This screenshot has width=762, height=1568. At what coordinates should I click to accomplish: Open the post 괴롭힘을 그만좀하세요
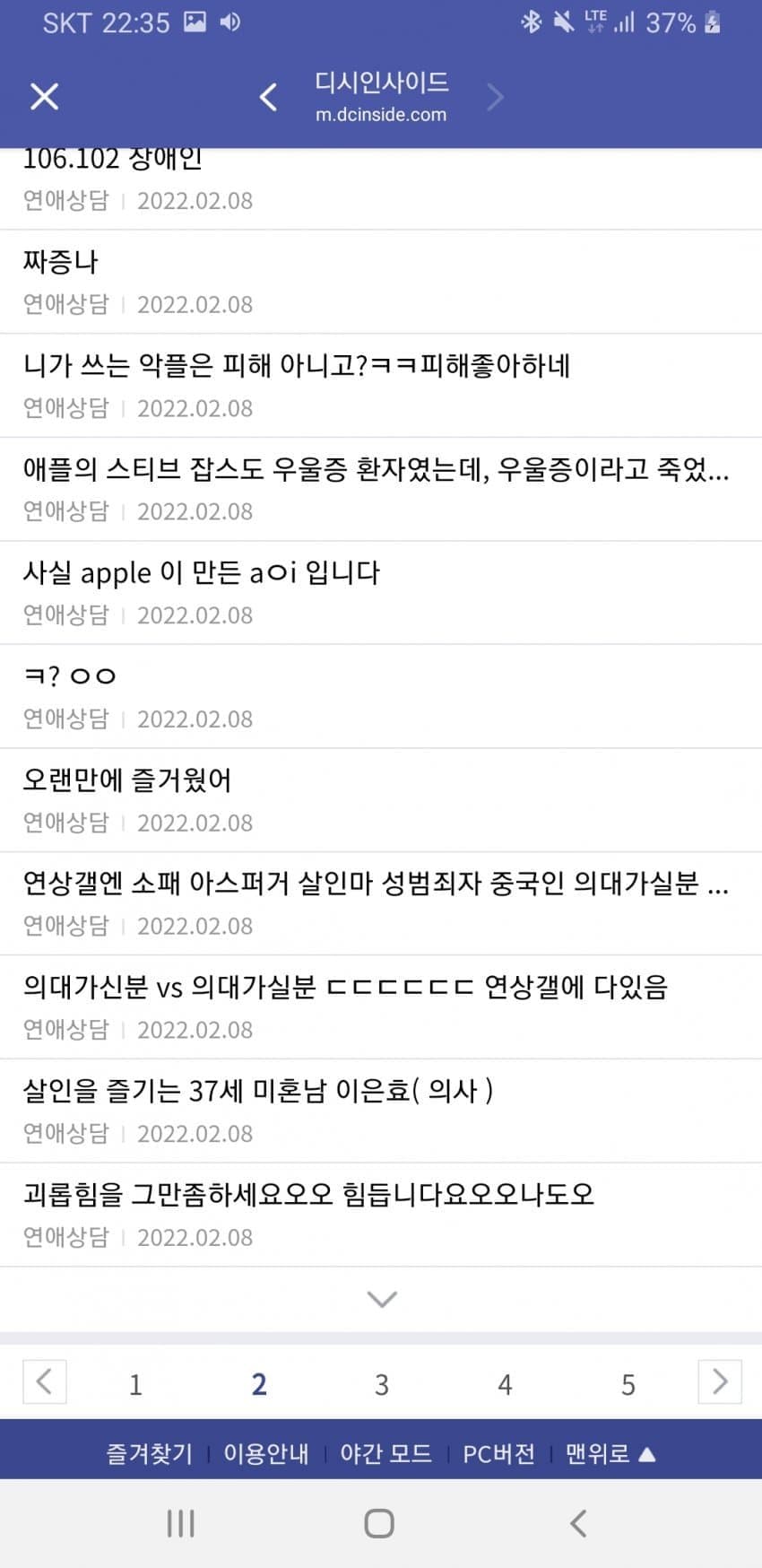(308, 1195)
